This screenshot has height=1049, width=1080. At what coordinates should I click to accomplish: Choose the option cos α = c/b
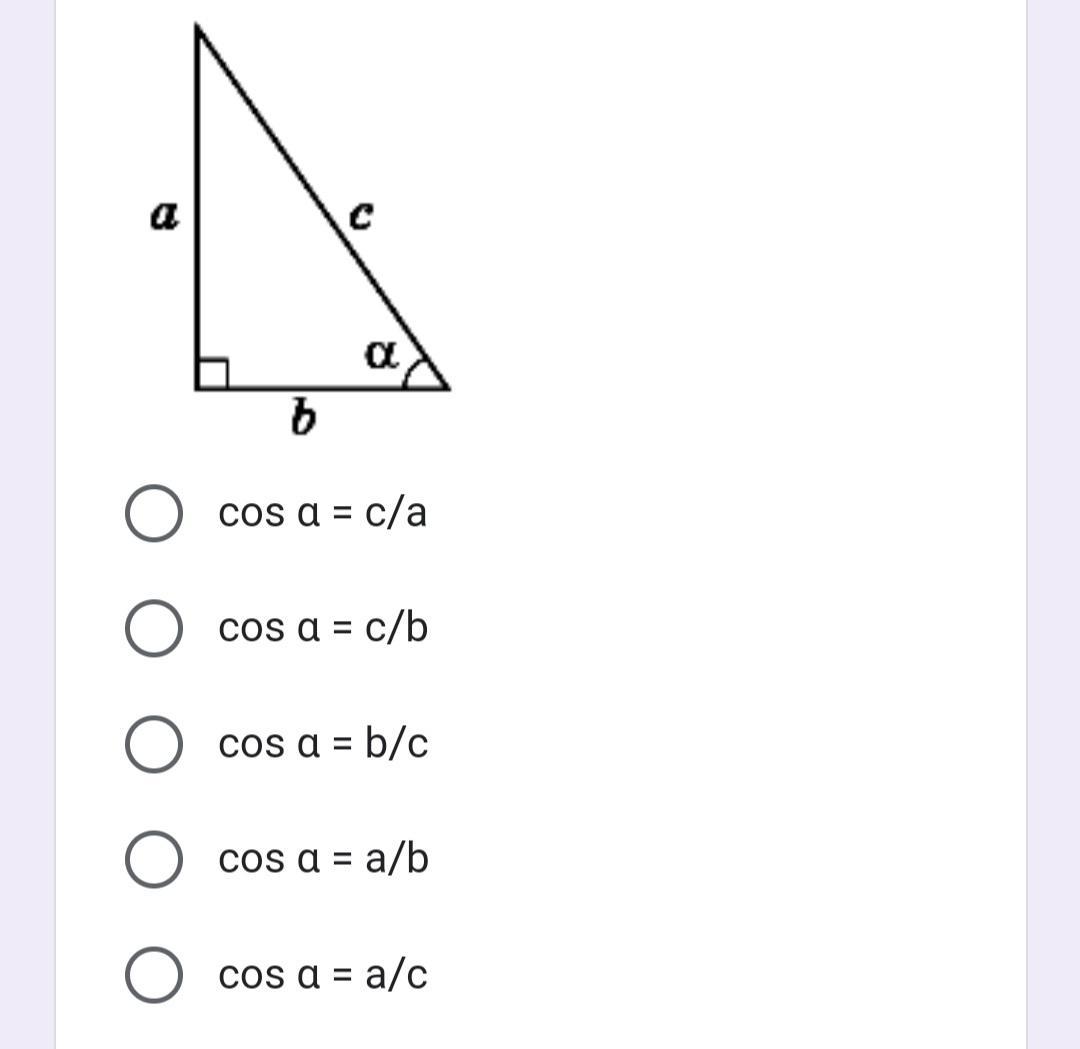(153, 629)
